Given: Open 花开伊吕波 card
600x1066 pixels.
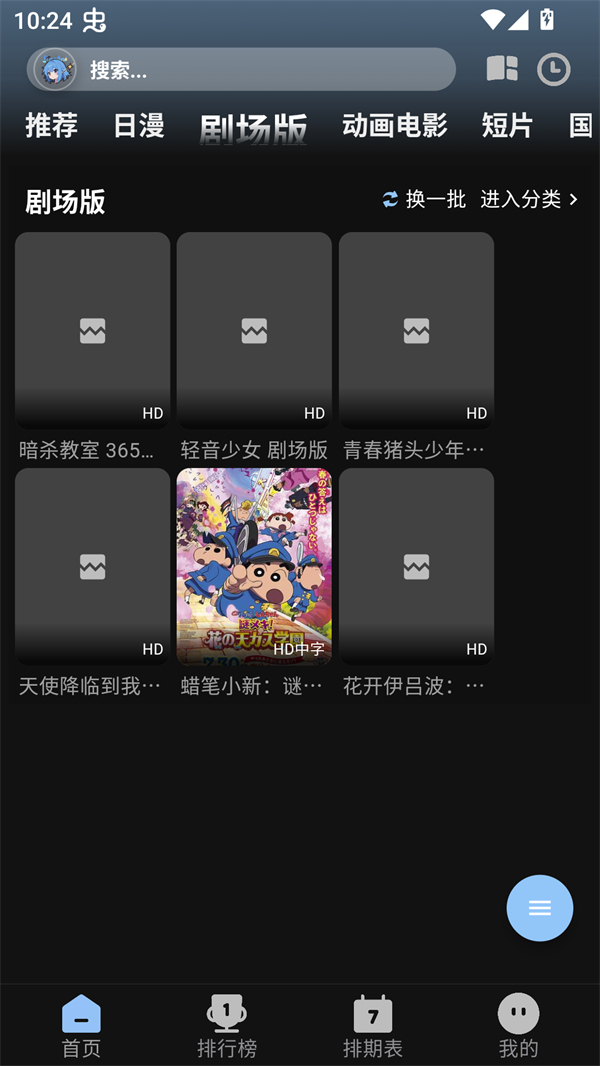Looking at the screenshot, I should (x=416, y=567).
